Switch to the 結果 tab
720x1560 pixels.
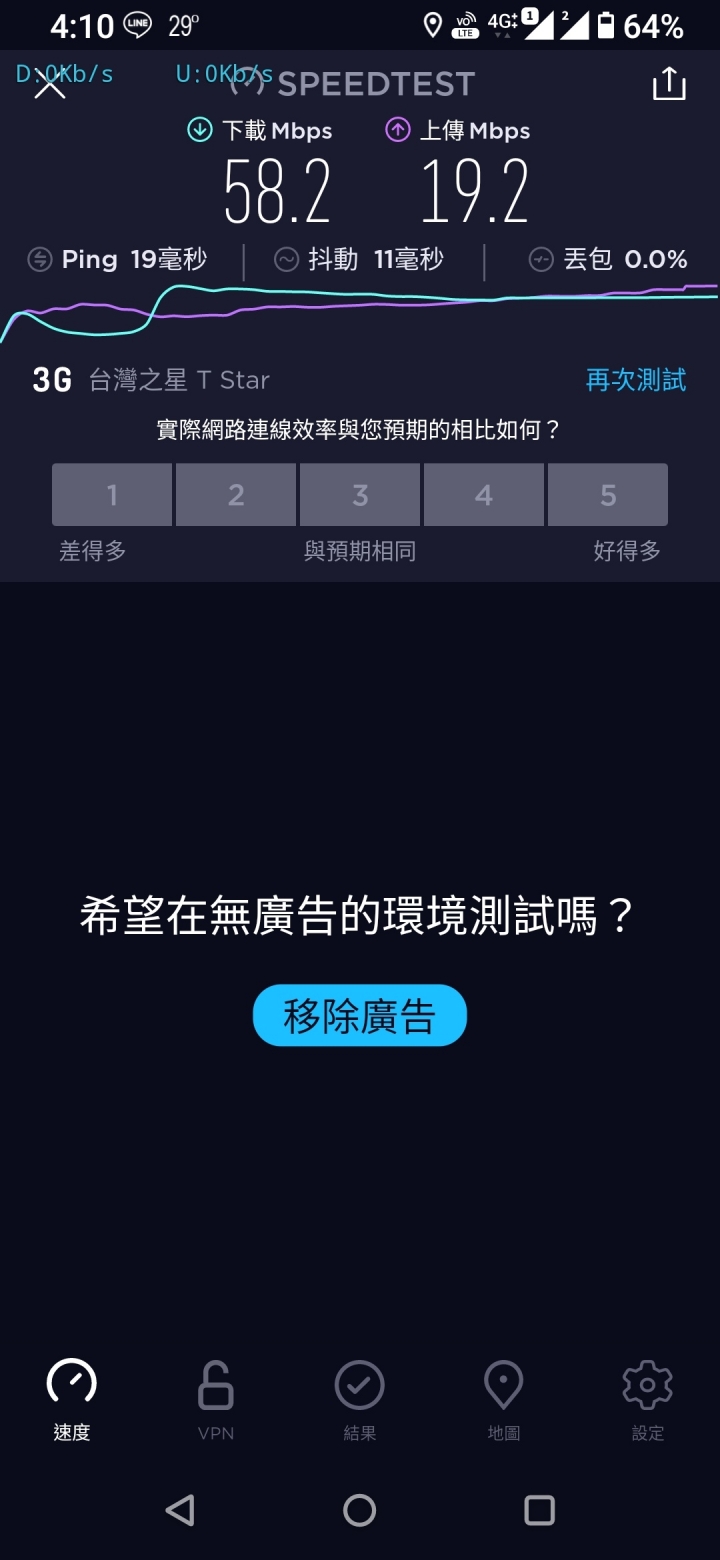(x=360, y=1399)
